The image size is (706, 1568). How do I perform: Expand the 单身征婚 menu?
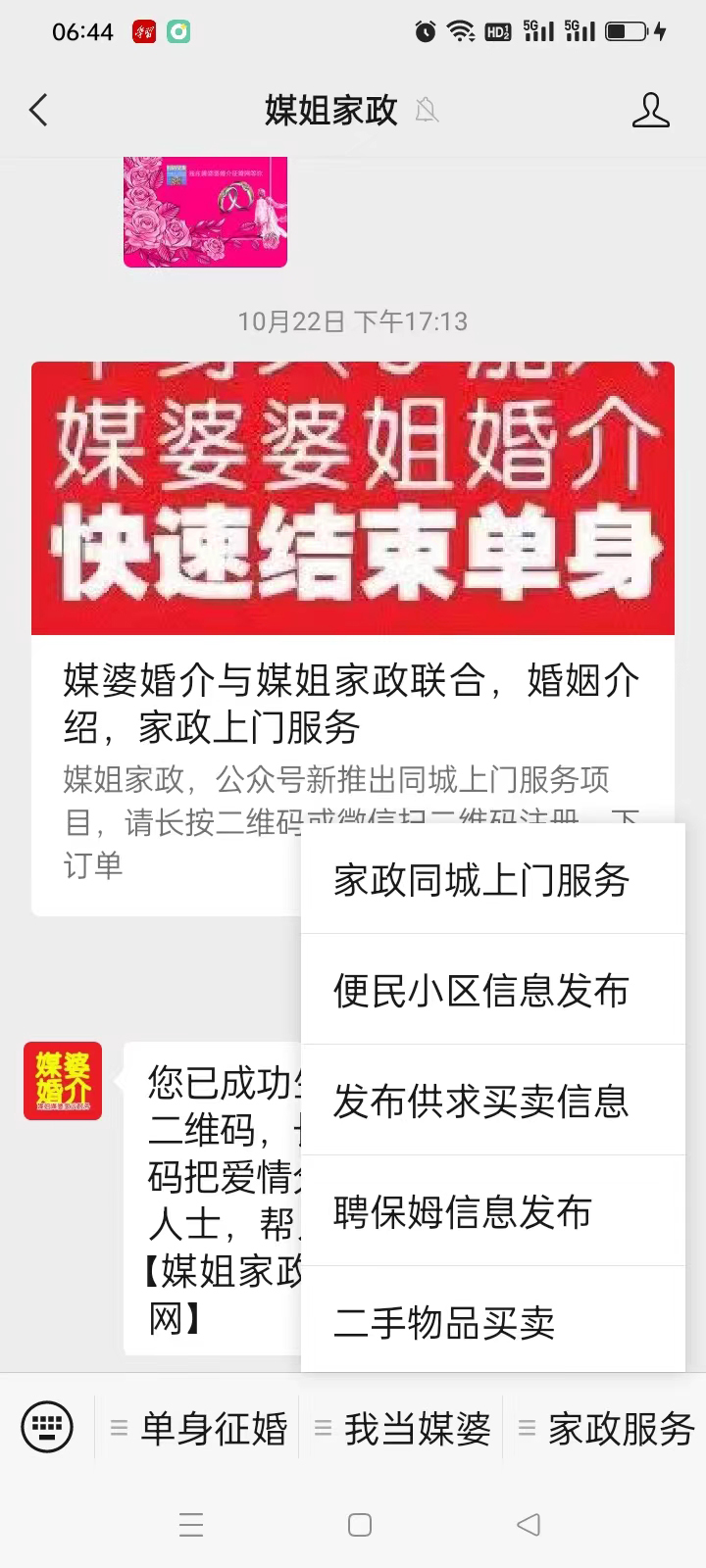[x=201, y=1429]
